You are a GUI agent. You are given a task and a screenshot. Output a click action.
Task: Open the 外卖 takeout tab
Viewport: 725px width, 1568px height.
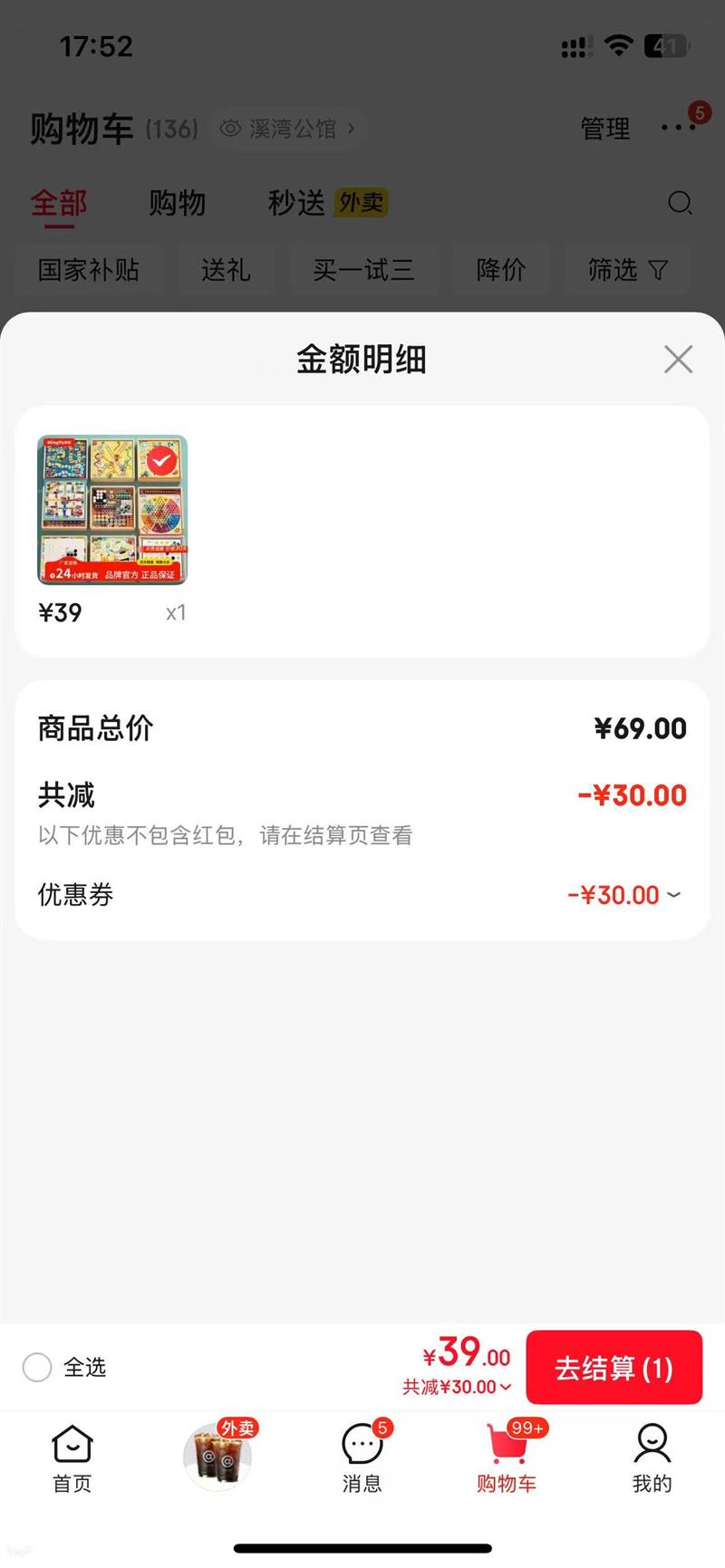tap(217, 1456)
